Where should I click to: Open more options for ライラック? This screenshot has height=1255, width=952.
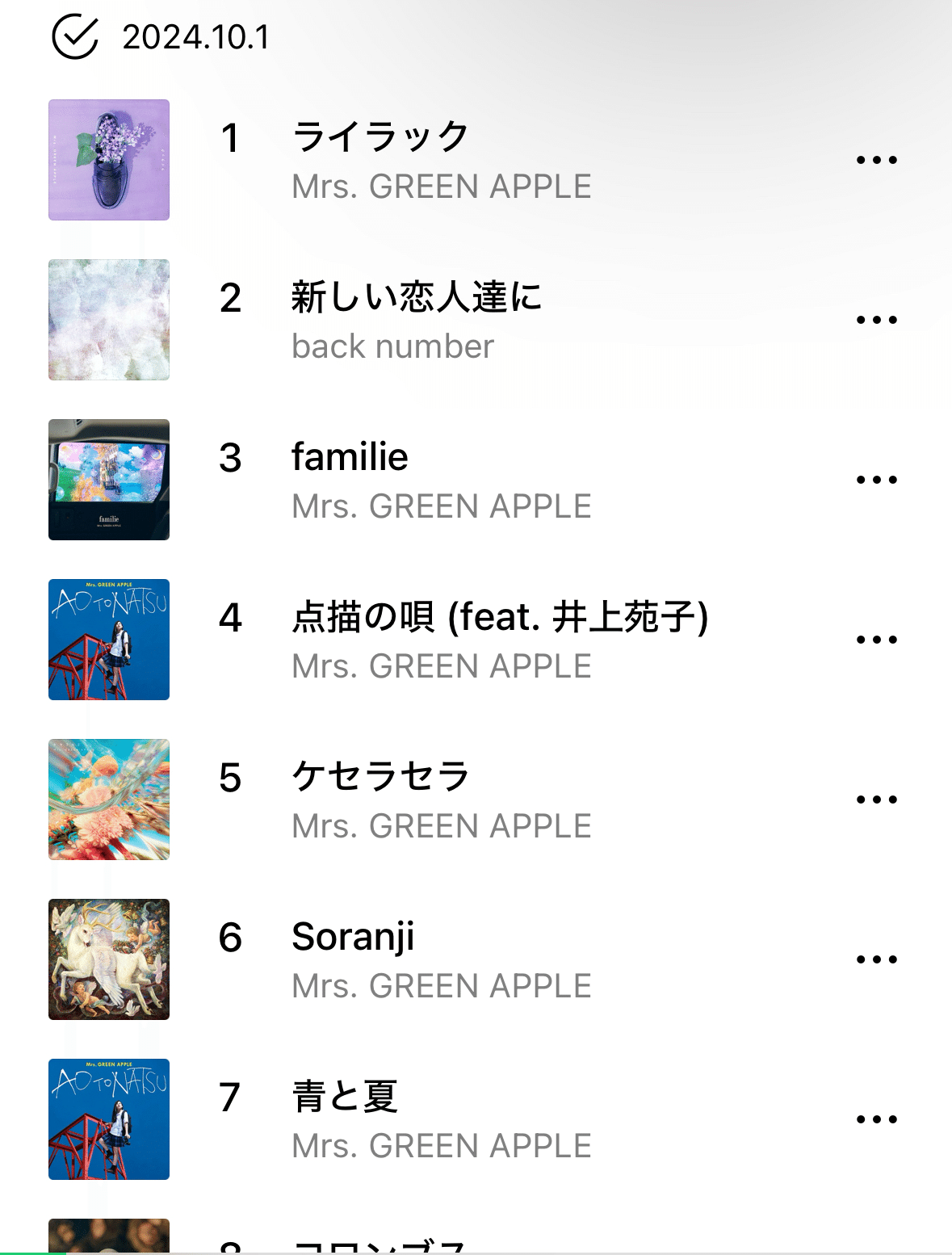coord(876,160)
